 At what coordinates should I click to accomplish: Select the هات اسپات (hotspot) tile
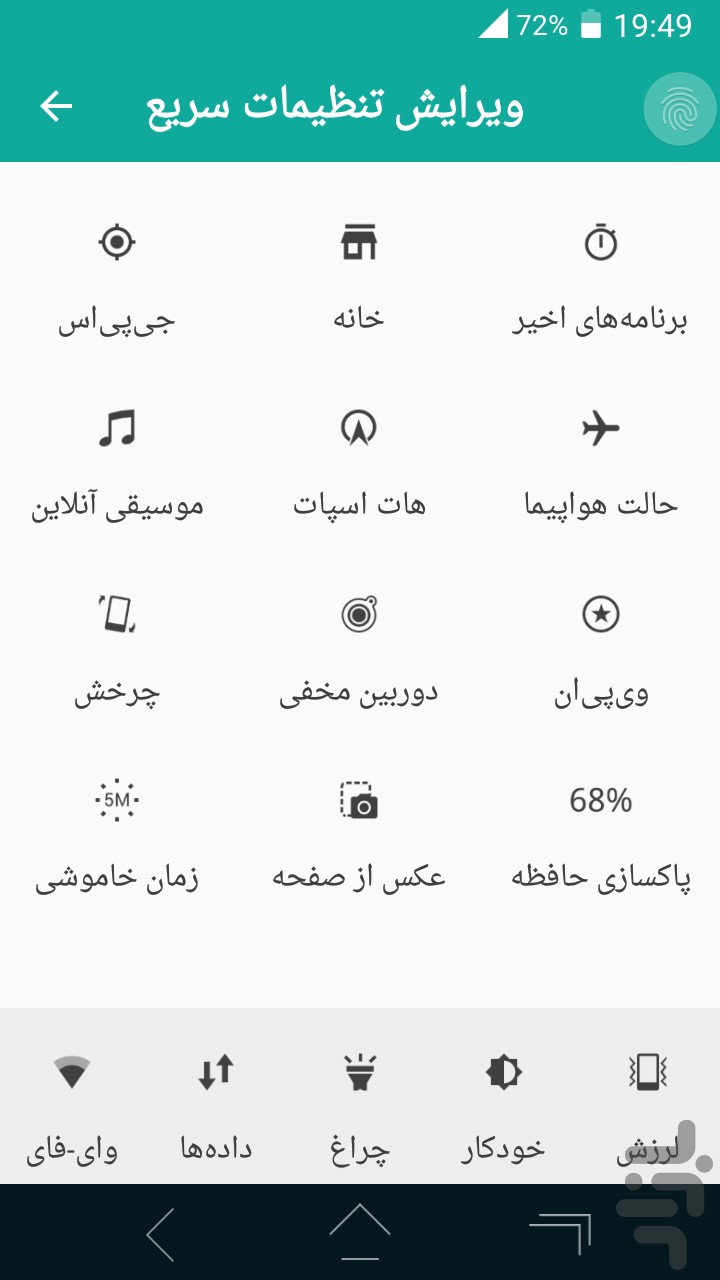(359, 465)
